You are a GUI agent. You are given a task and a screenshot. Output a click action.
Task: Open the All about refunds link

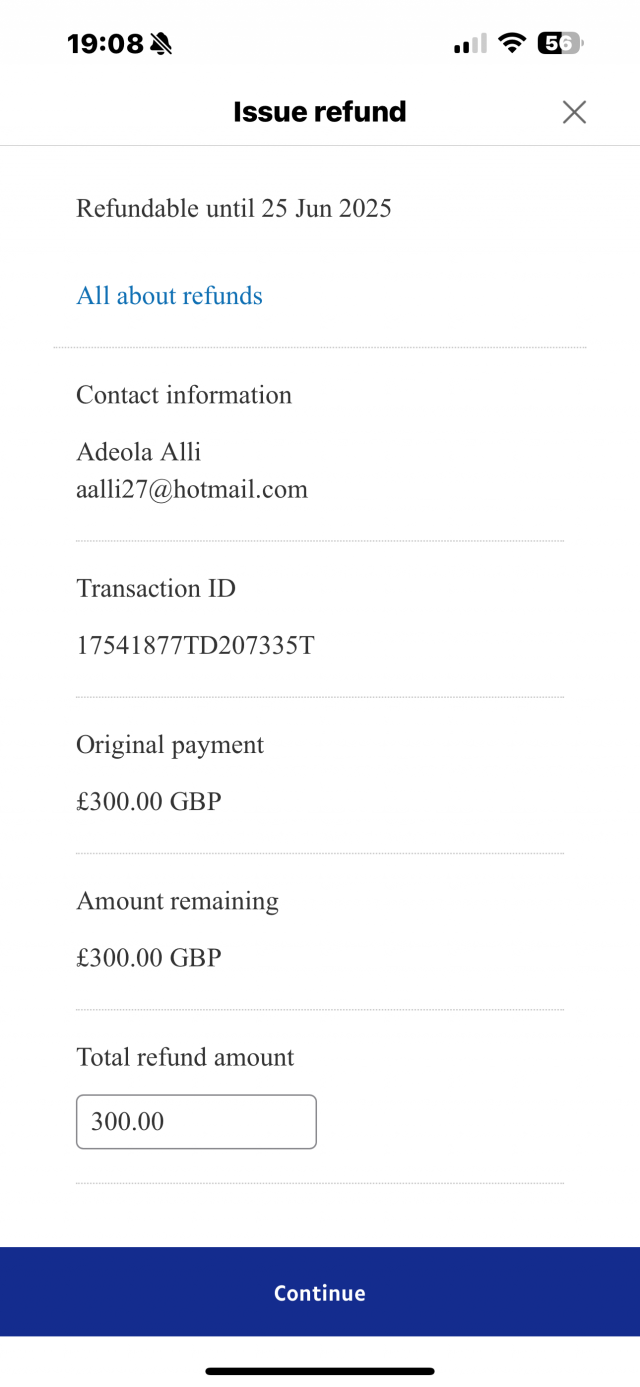[x=169, y=296]
